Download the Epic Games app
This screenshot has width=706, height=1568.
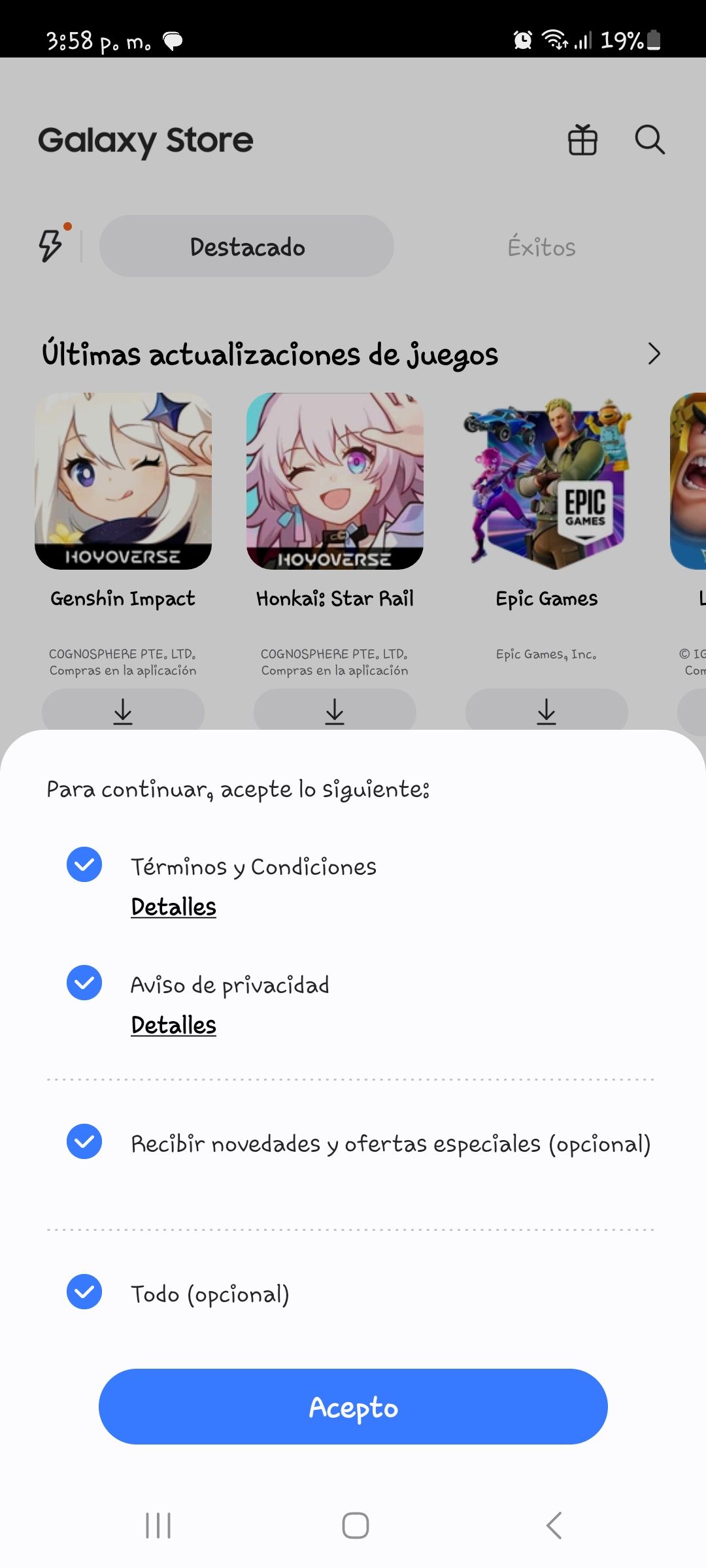tap(546, 711)
